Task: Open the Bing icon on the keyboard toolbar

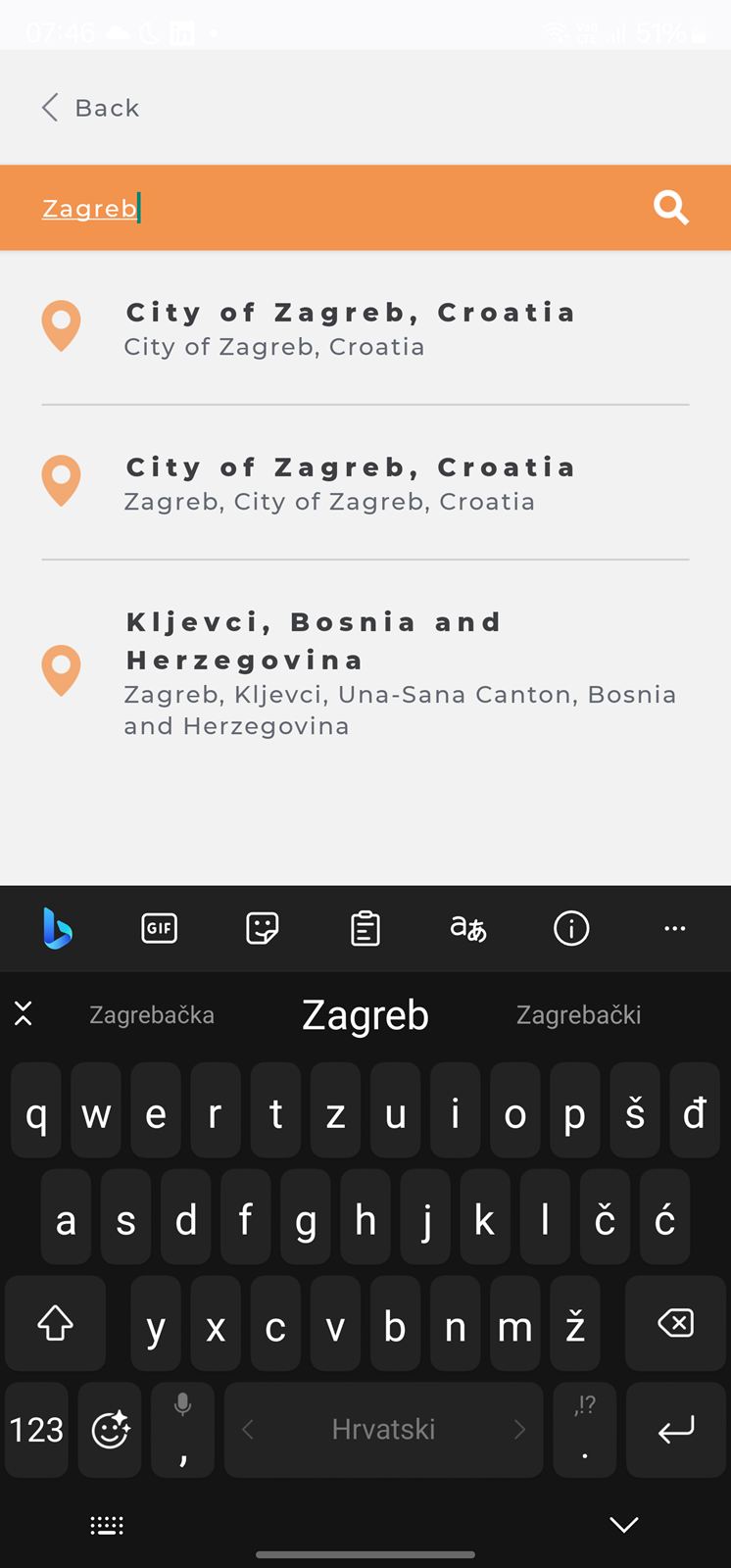Action: coord(57,928)
